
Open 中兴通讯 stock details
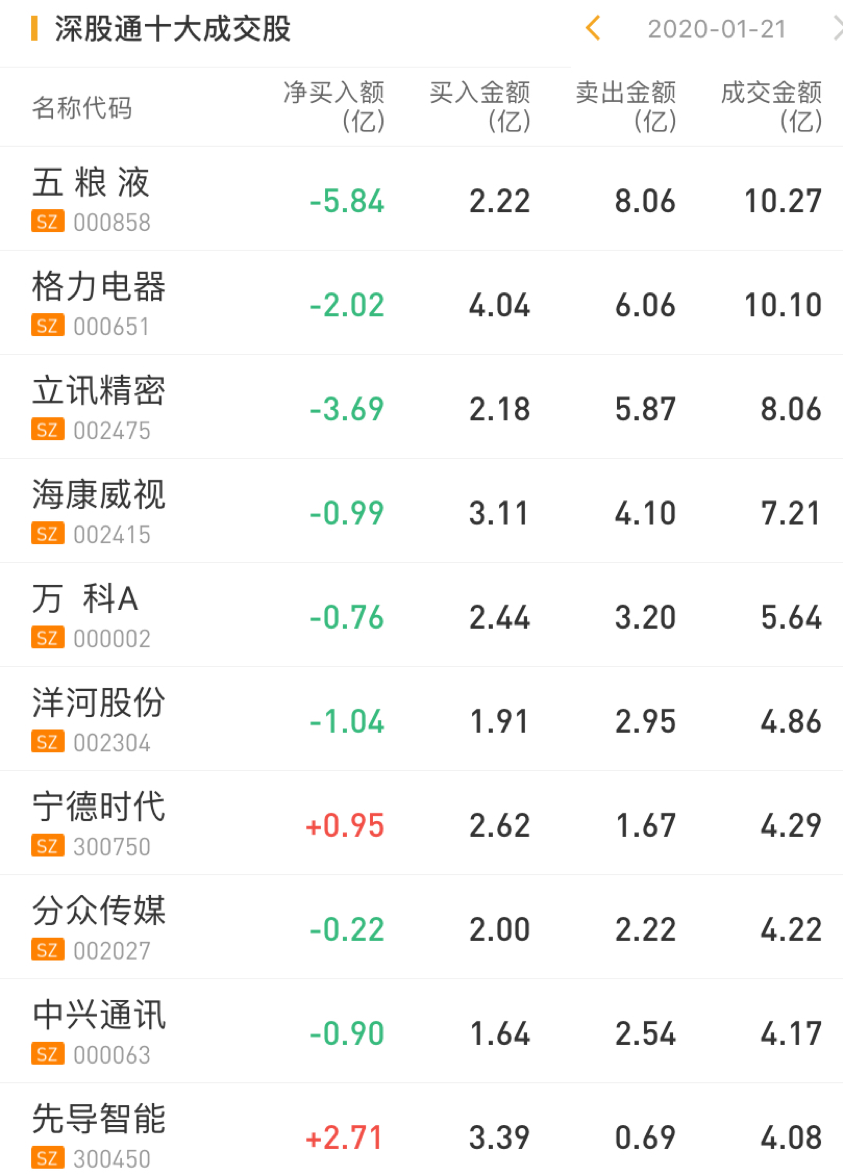tap(98, 1030)
